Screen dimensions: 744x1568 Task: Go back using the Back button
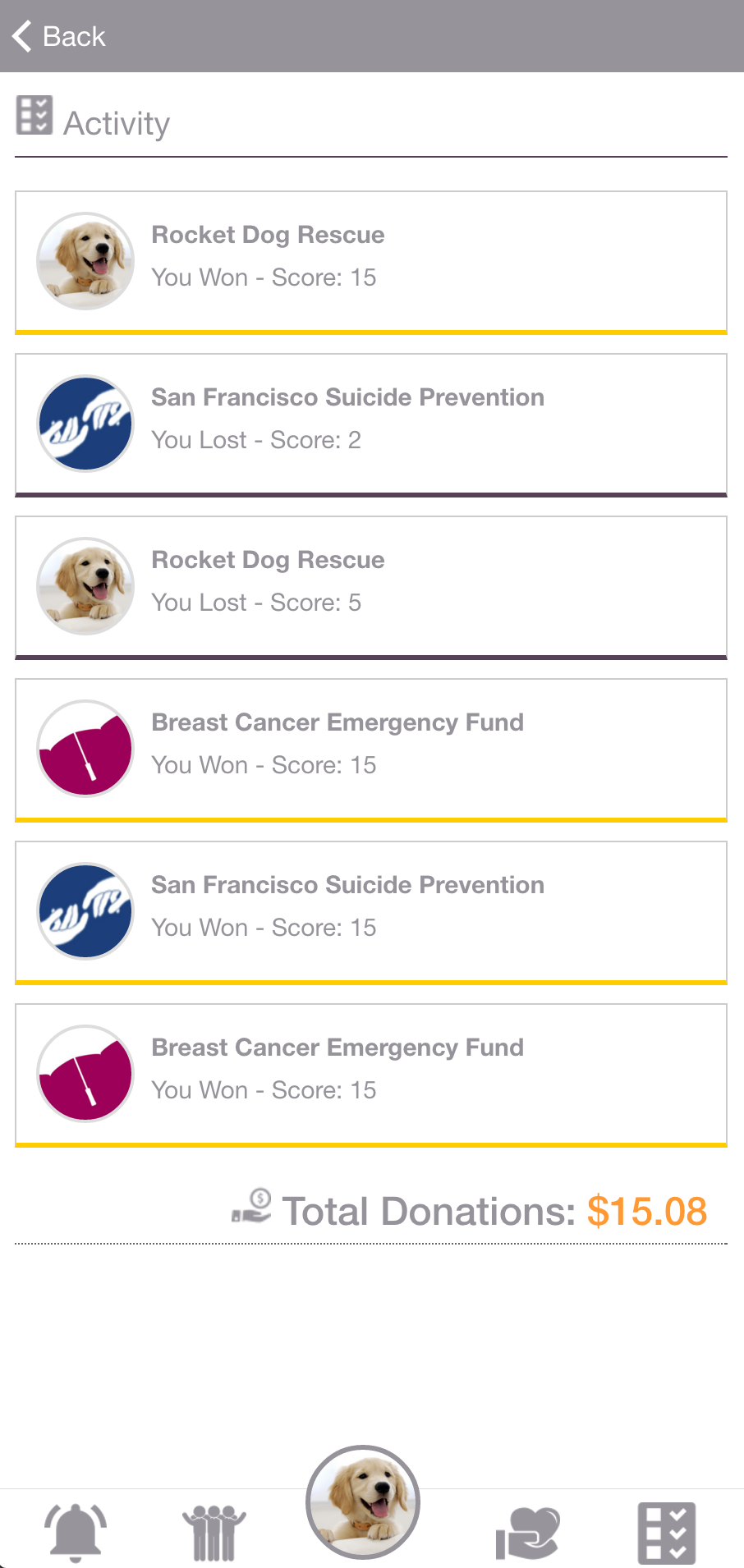(x=59, y=36)
